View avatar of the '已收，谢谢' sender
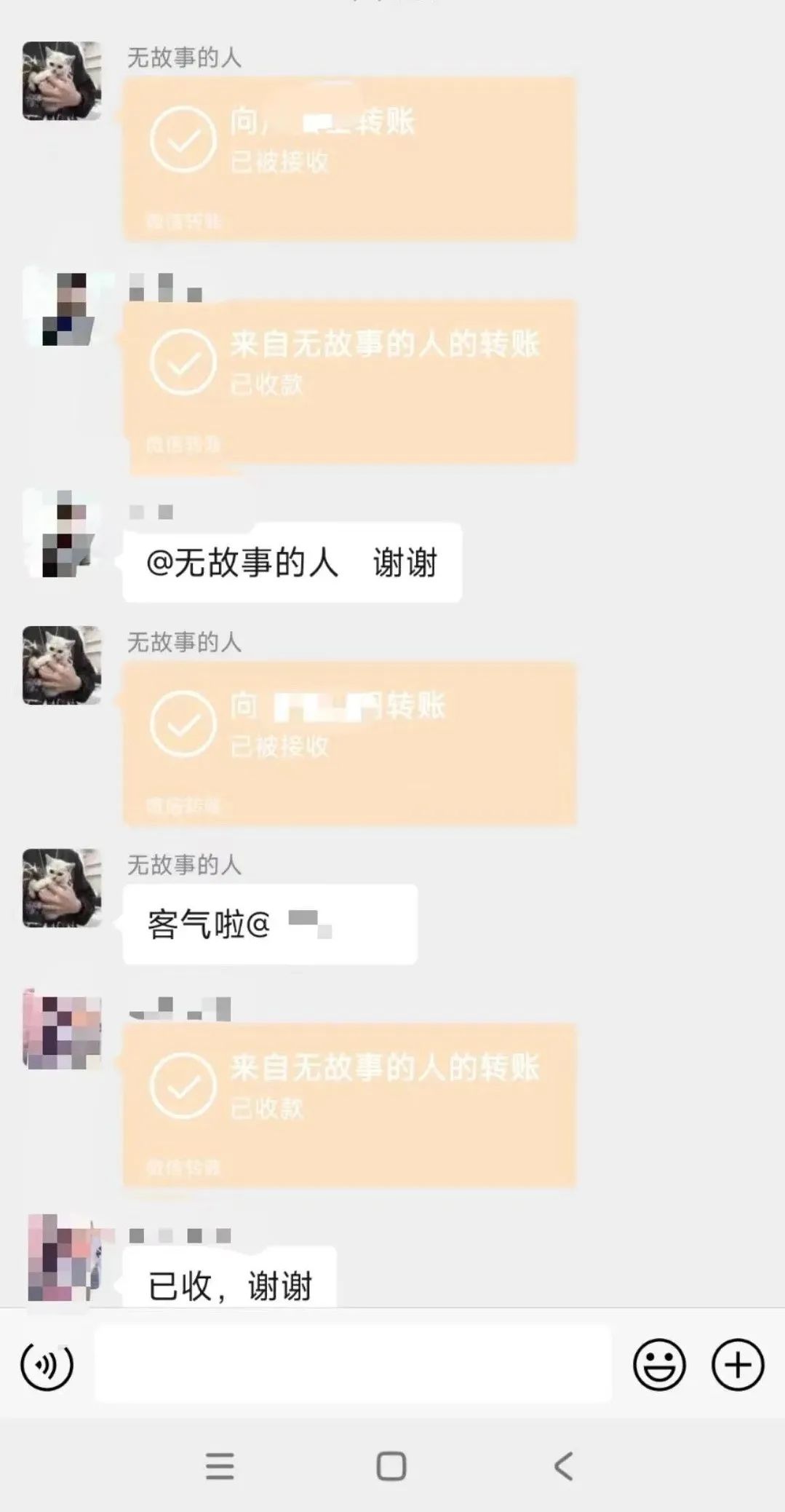This screenshot has height=1512, width=785. click(62, 1257)
